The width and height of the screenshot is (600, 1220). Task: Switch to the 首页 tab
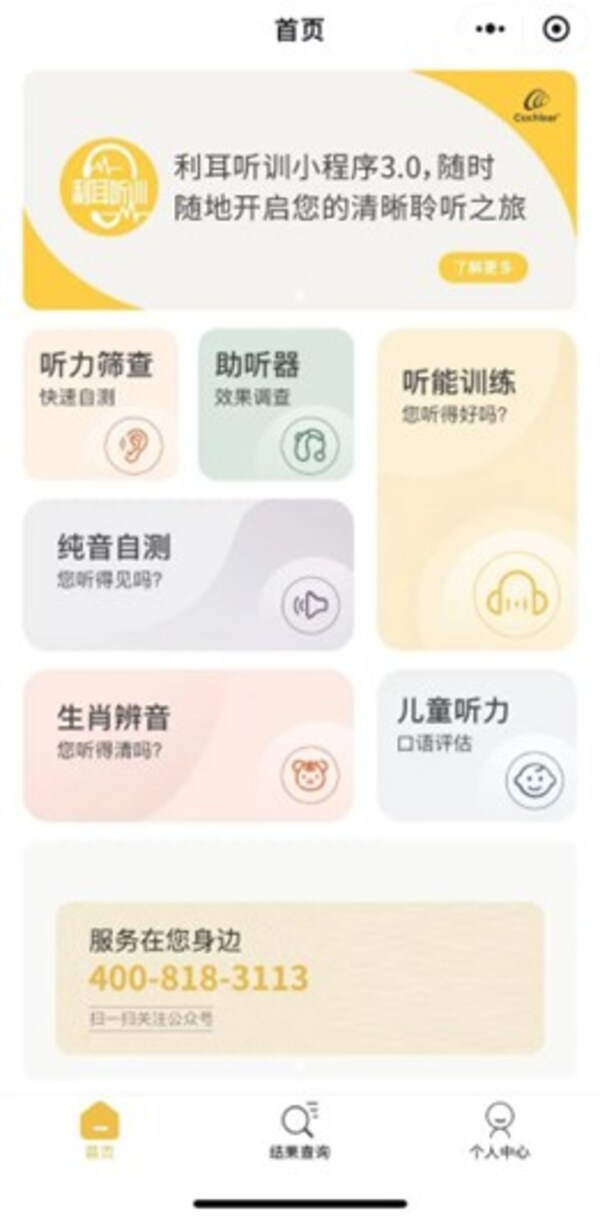tap(99, 1130)
